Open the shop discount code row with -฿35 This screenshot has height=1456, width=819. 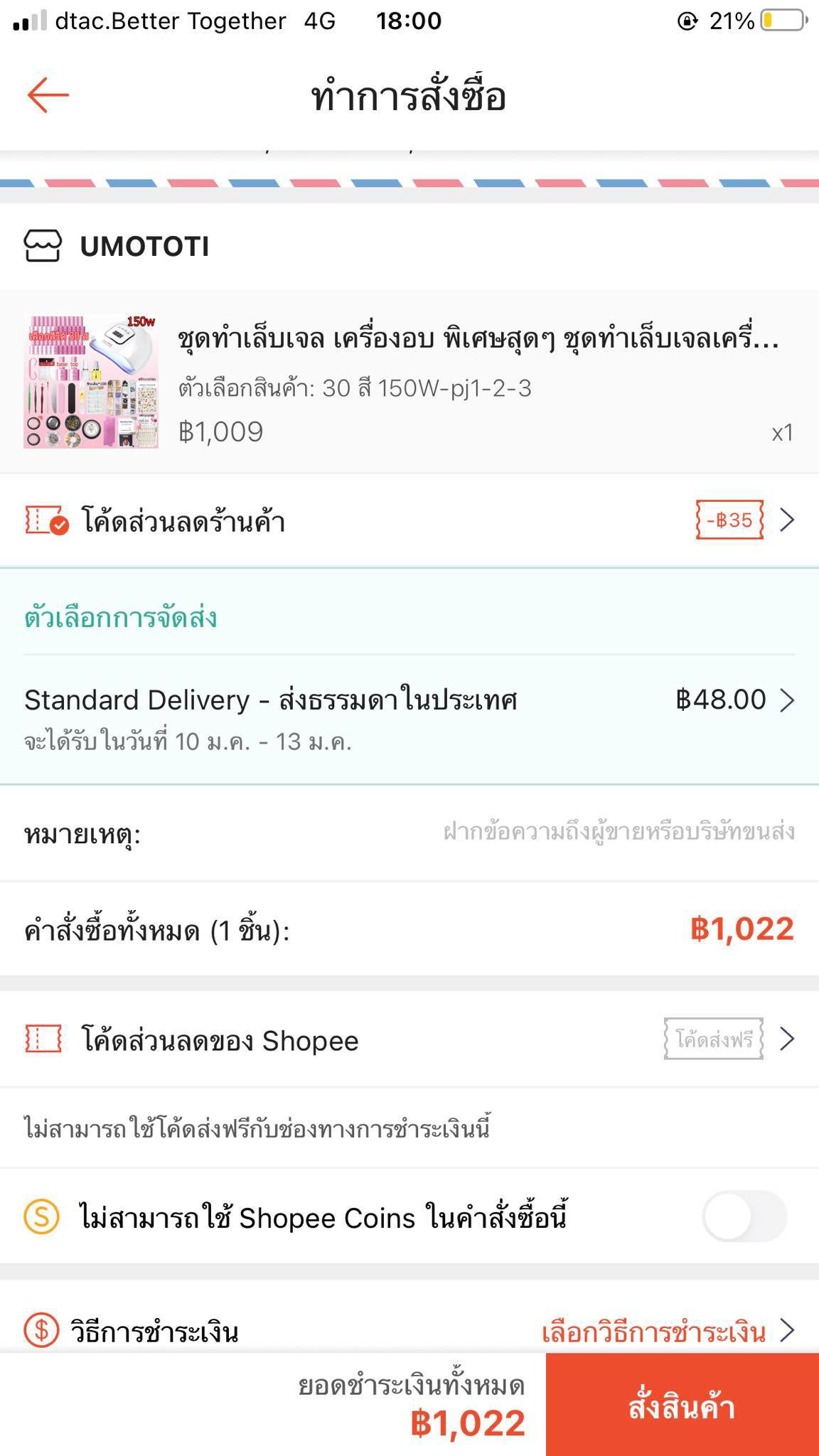[409, 521]
